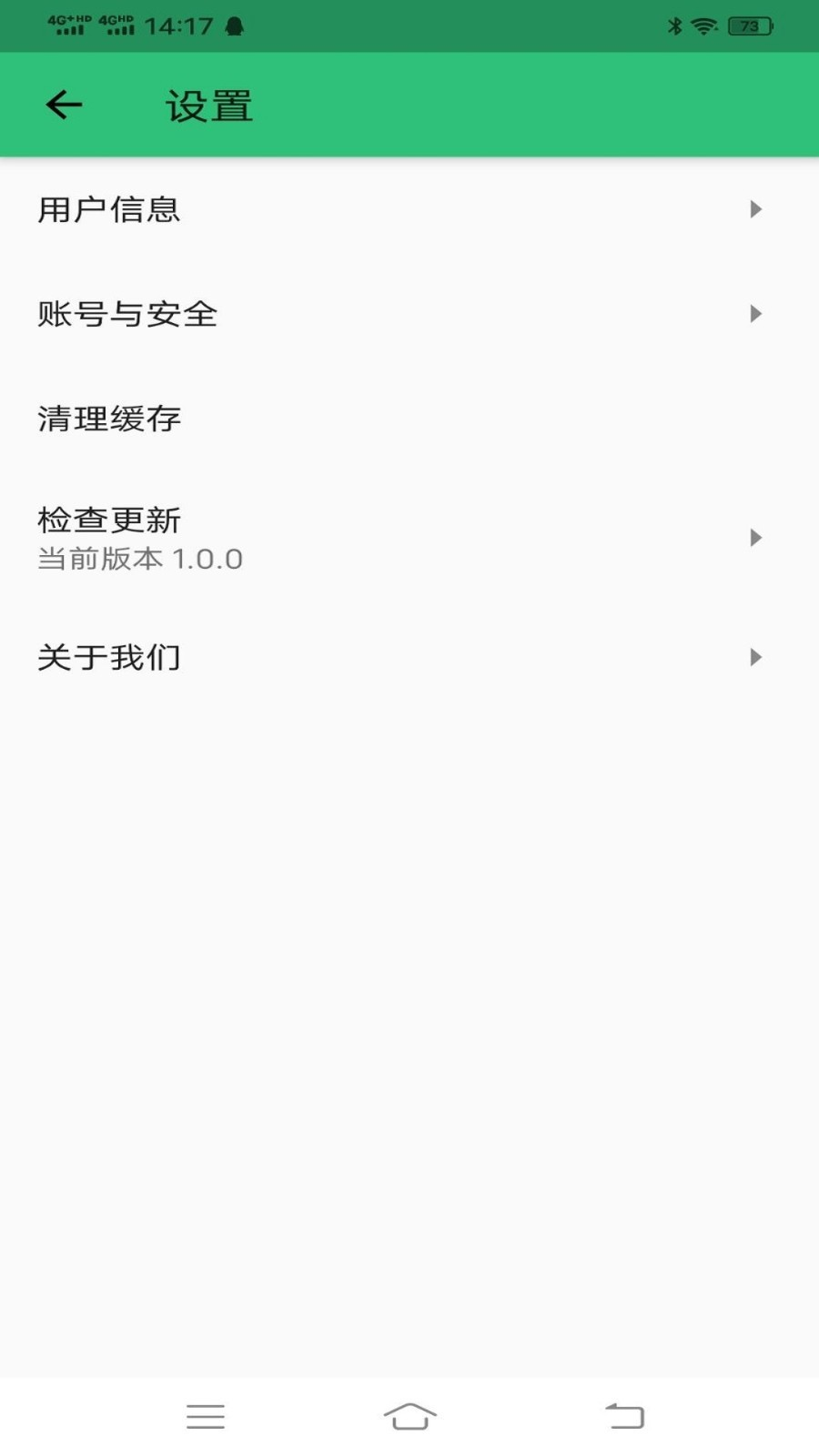Click the Wi-Fi icon in status bar
Viewport: 819px width, 1456px height.
pos(705,25)
